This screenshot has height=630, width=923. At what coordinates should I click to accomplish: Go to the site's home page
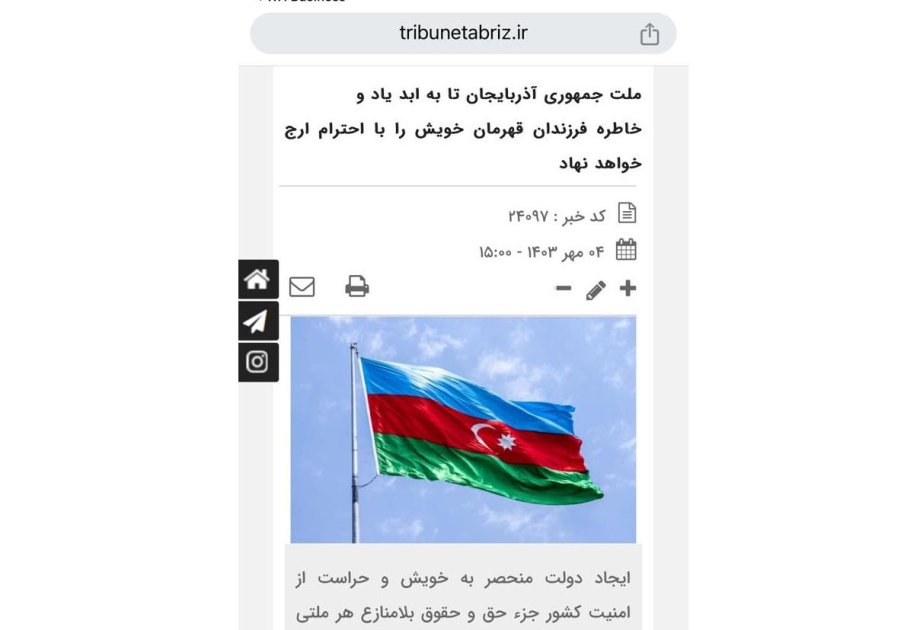257,279
